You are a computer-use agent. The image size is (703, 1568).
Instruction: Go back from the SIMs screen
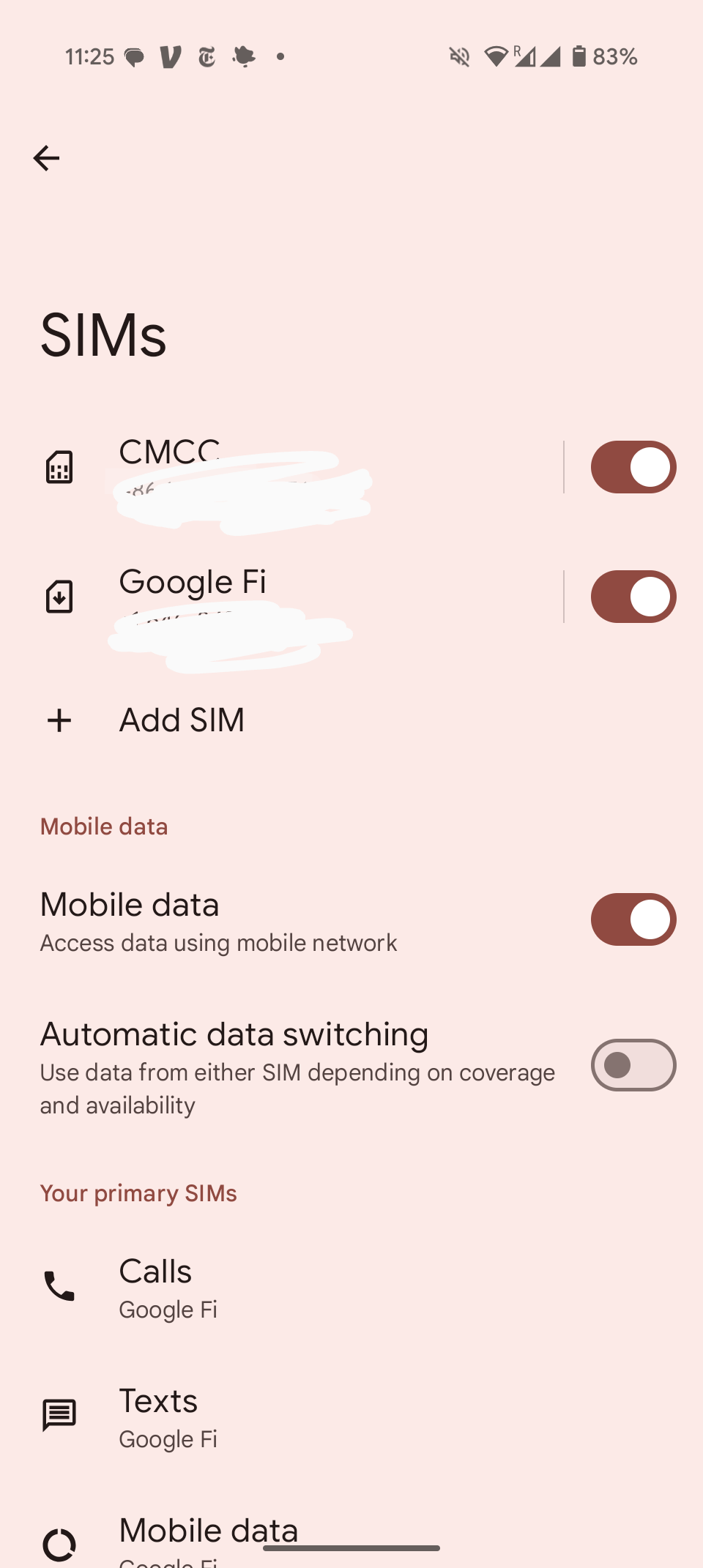click(x=46, y=158)
